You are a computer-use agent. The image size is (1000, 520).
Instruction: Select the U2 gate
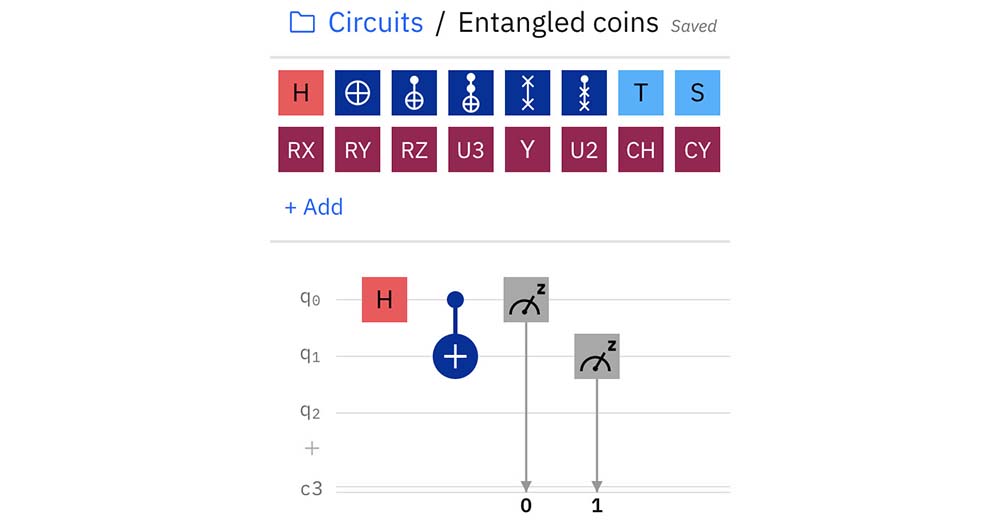[x=584, y=150]
